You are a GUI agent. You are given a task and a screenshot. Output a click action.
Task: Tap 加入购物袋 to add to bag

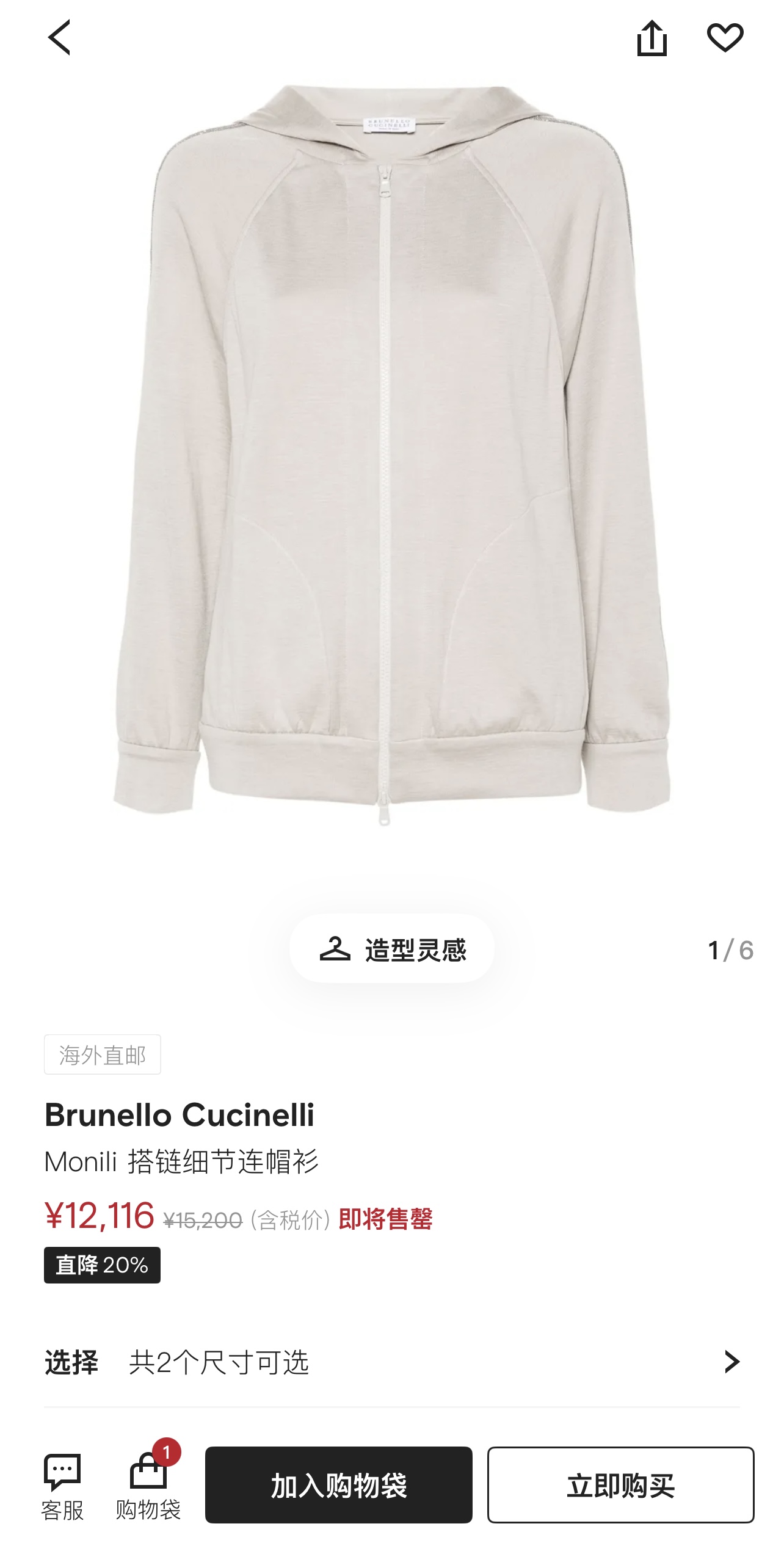click(338, 1485)
